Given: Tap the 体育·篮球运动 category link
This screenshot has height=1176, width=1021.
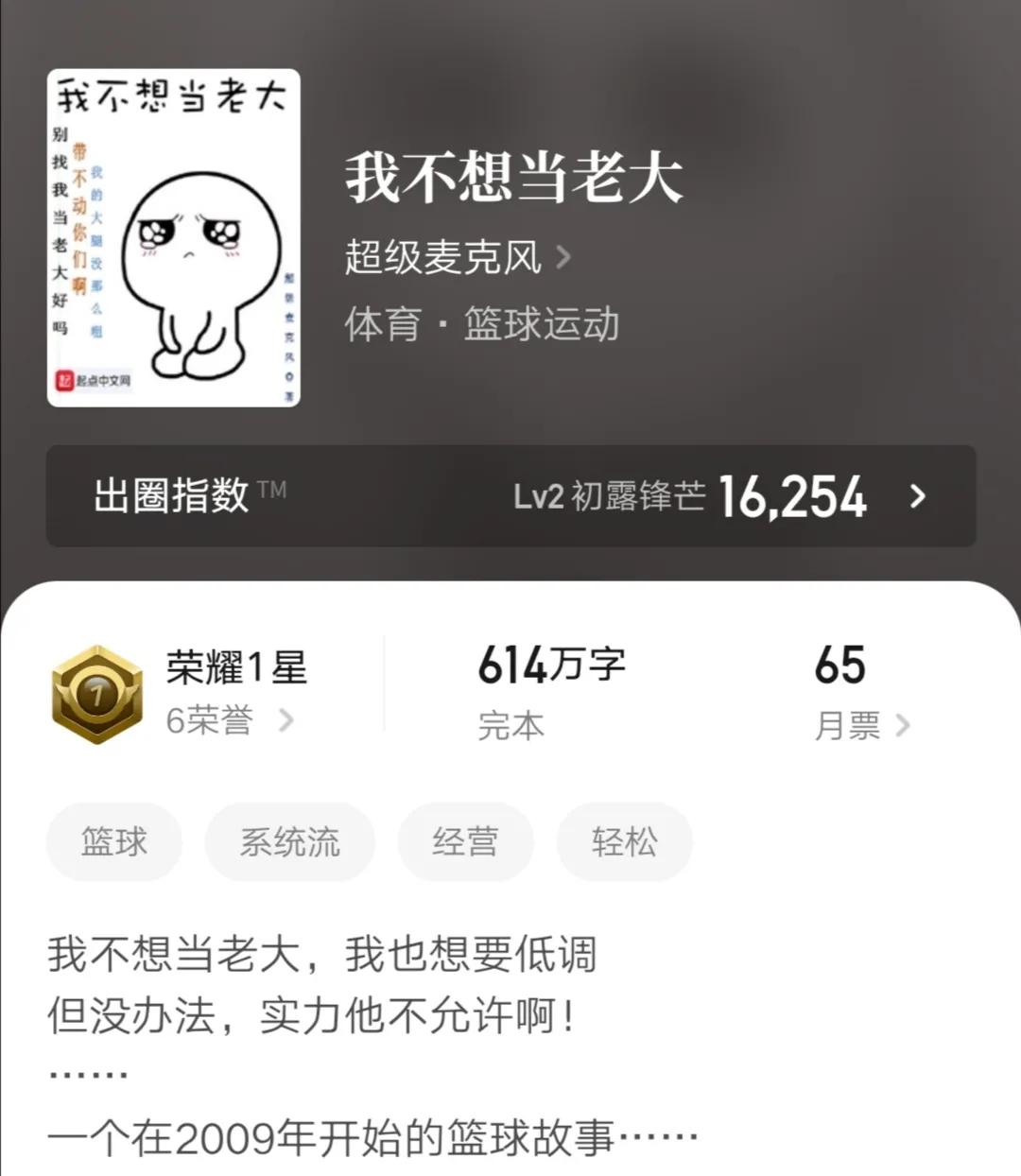Looking at the screenshot, I should pos(482,324).
